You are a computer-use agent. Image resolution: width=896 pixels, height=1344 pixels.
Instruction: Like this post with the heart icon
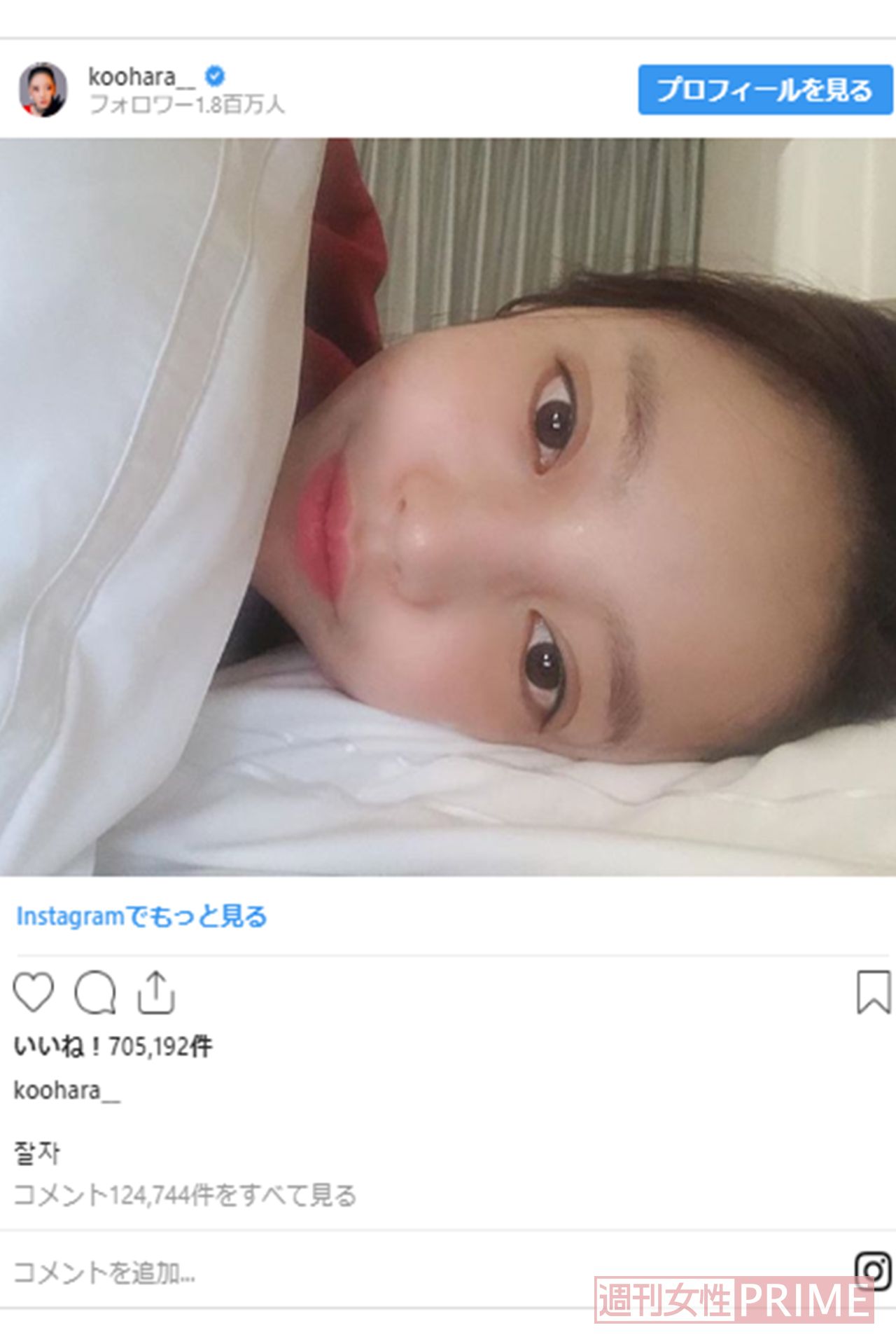point(33,992)
